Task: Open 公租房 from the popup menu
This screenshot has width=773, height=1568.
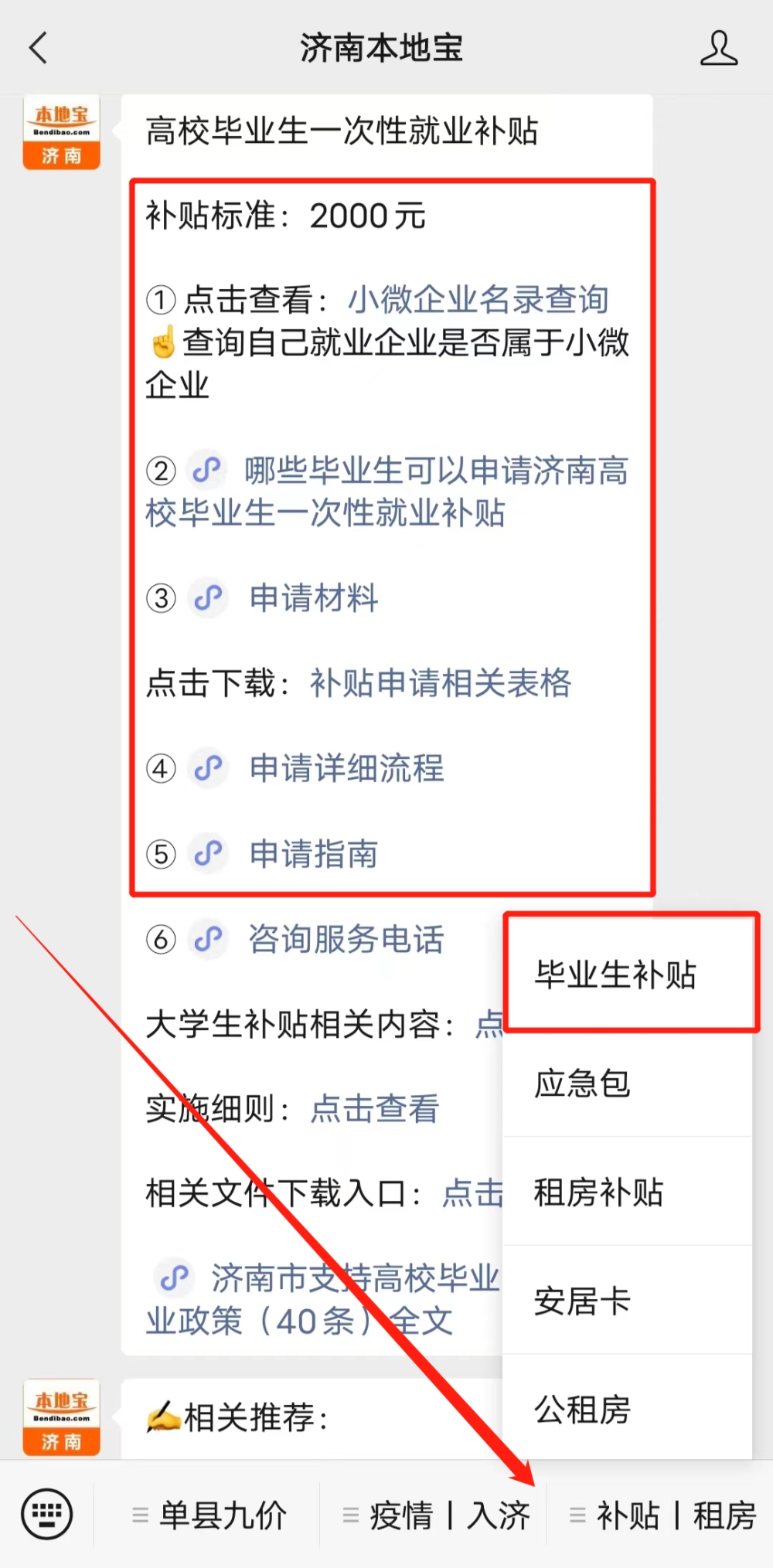Action: (x=628, y=1409)
